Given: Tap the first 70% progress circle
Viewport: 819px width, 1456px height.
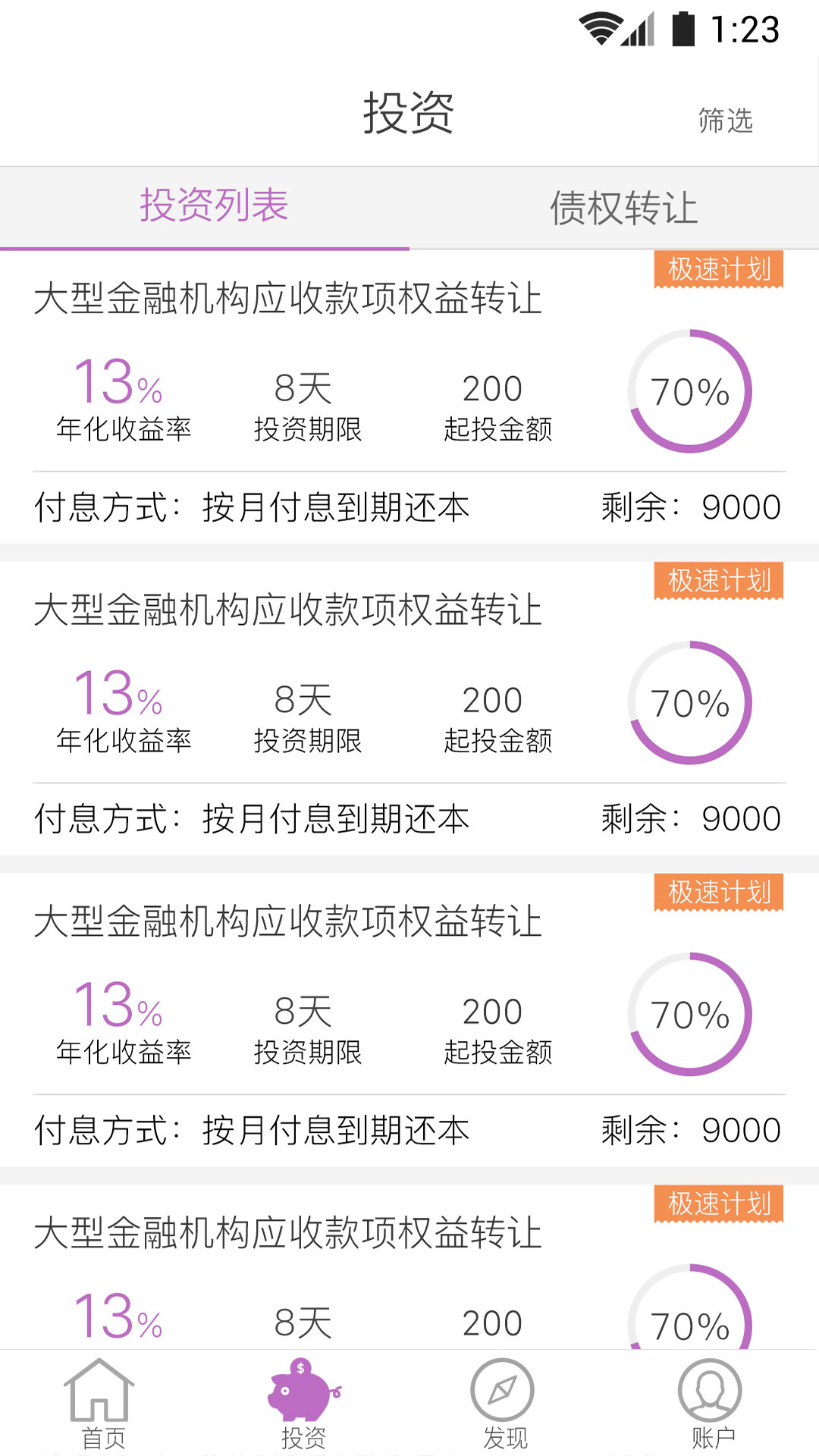Looking at the screenshot, I should tap(689, 392).
